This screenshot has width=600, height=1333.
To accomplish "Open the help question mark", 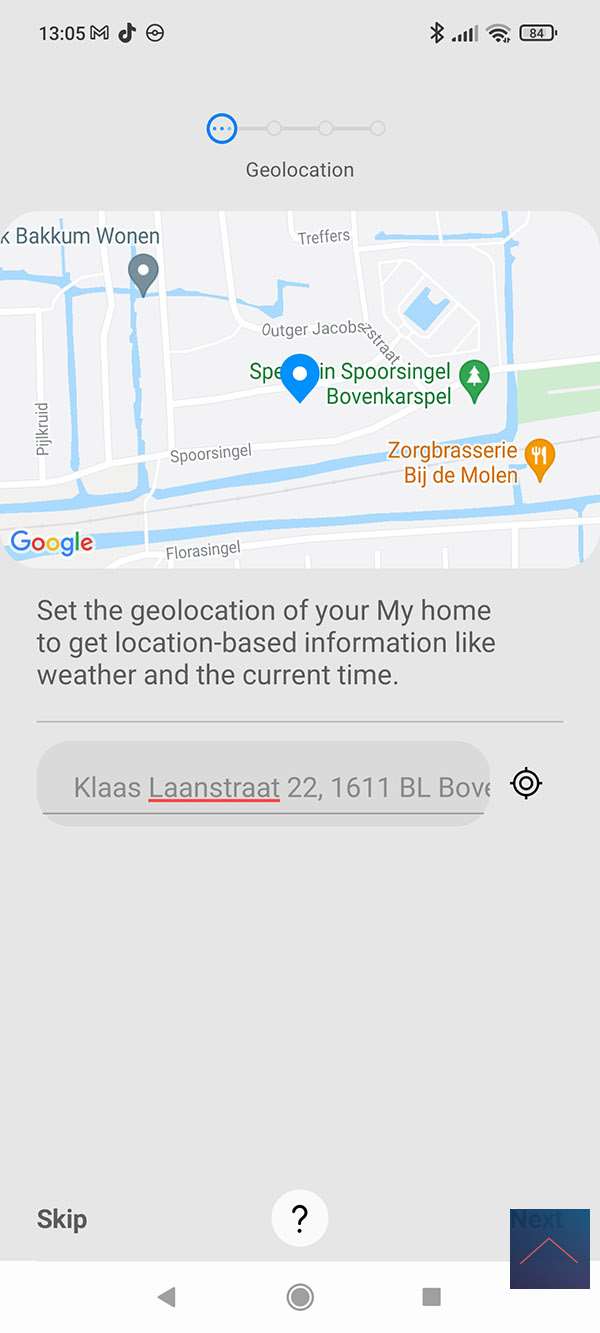I will [300, 1218].
